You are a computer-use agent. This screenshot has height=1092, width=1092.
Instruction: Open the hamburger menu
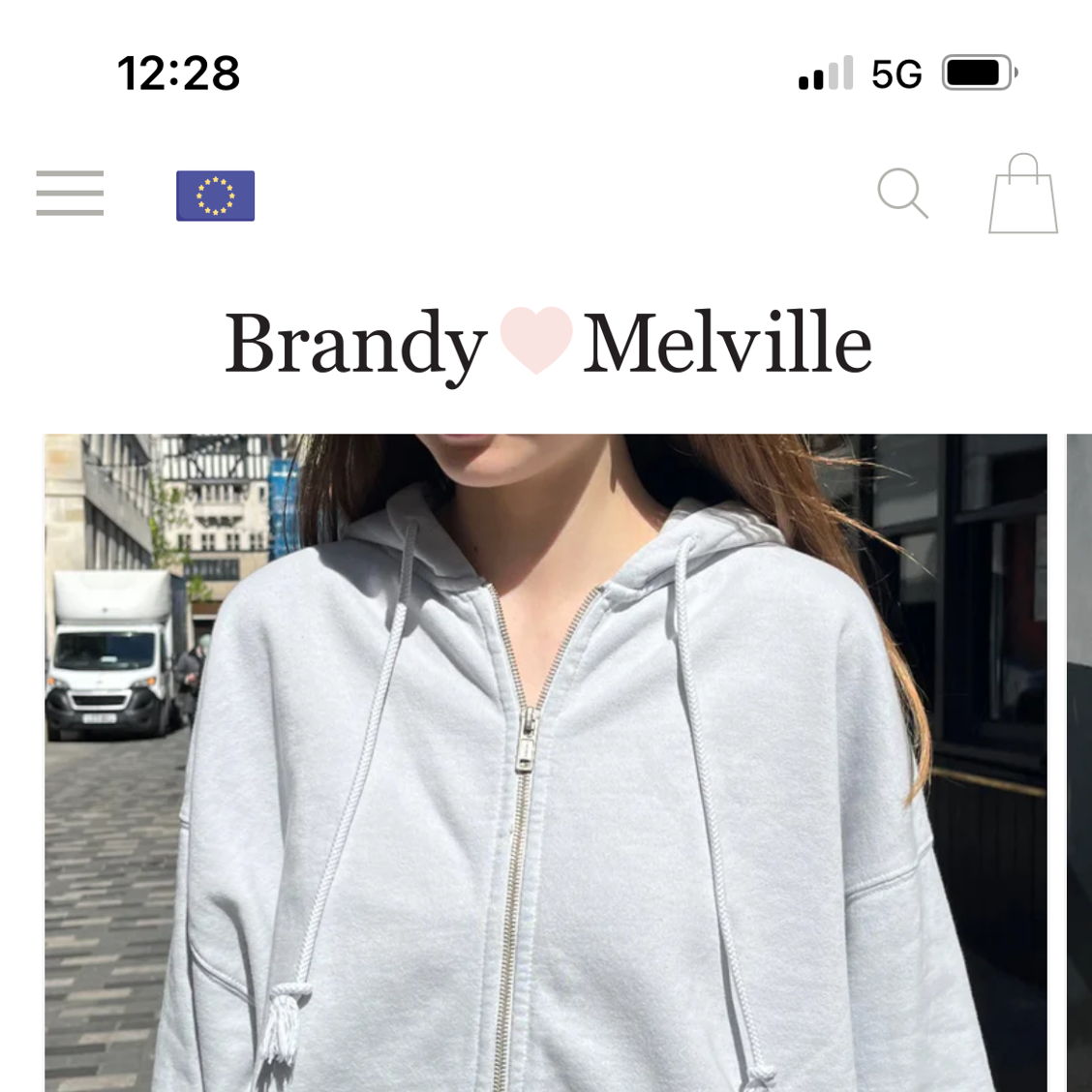point(70,193)
